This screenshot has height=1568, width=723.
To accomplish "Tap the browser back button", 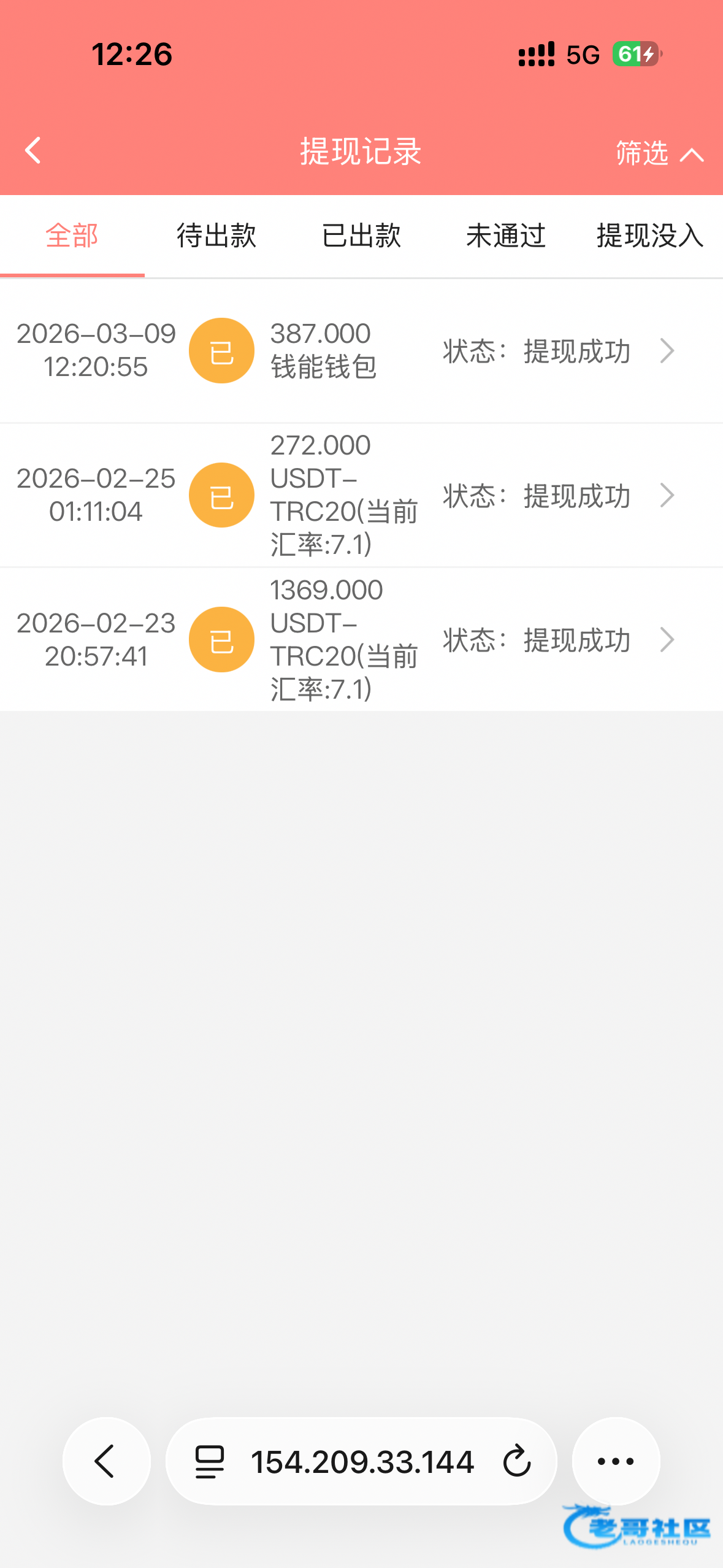I will pos(106,1461).
